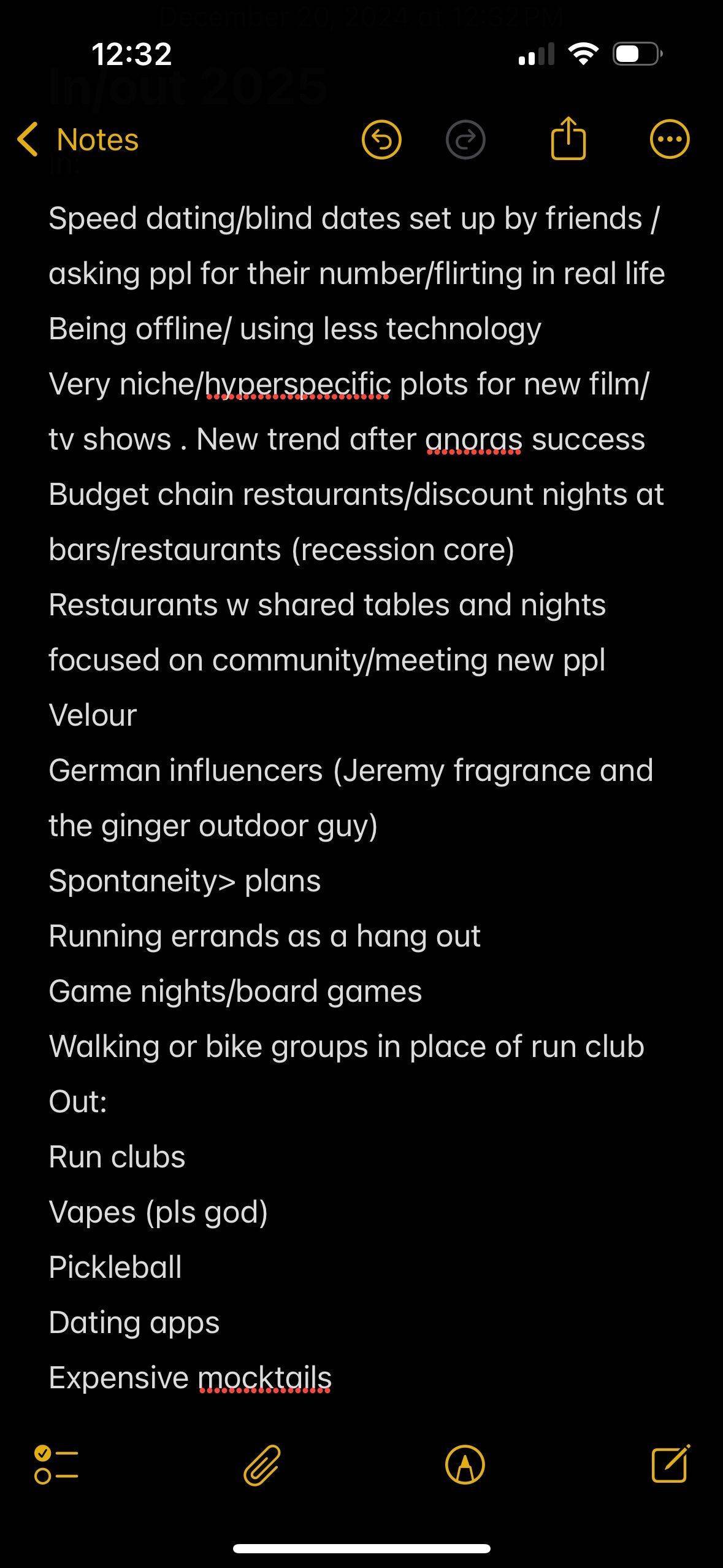This screenshot has width=723, height=1568.
Task: Go back to the Notes list
Action: coord(78,139)
